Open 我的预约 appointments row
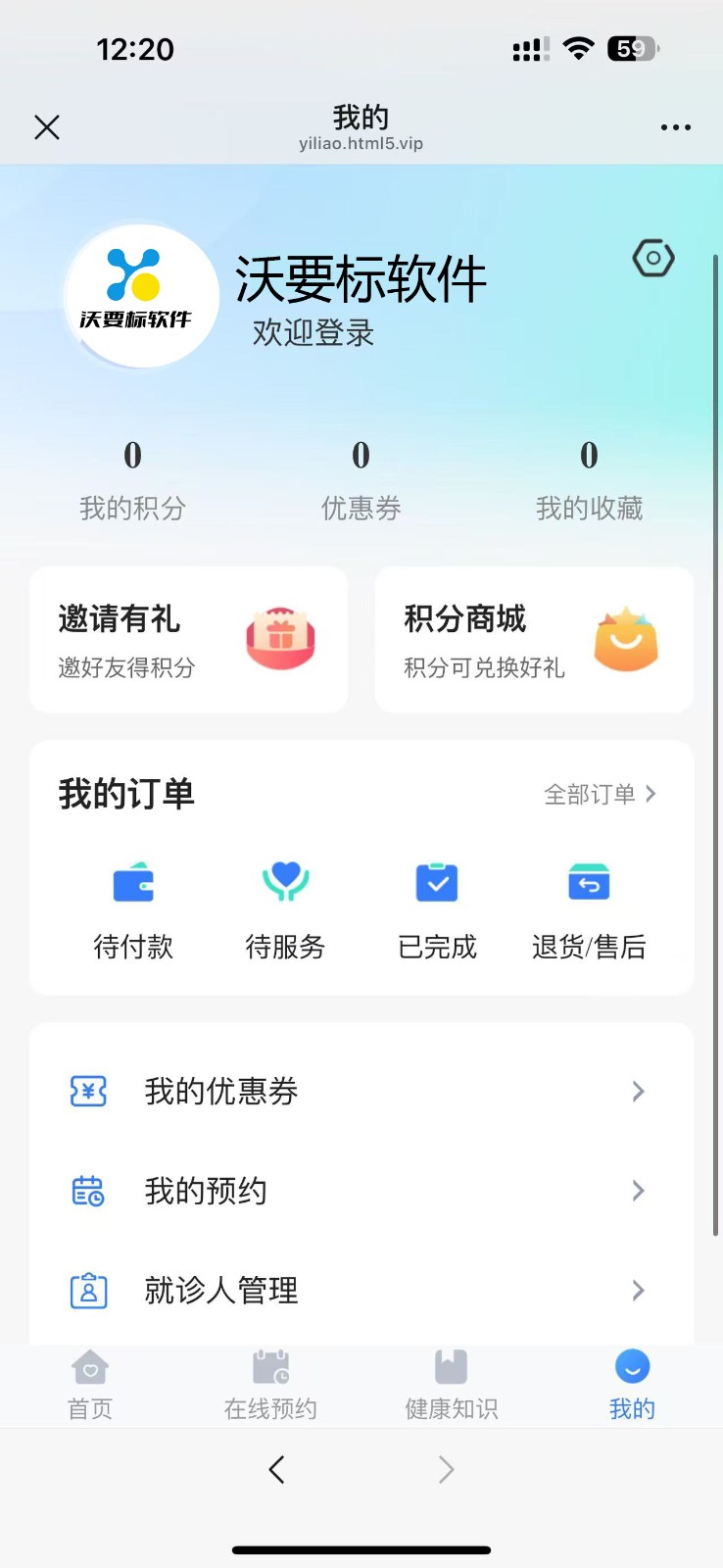 click(361, 1191)
